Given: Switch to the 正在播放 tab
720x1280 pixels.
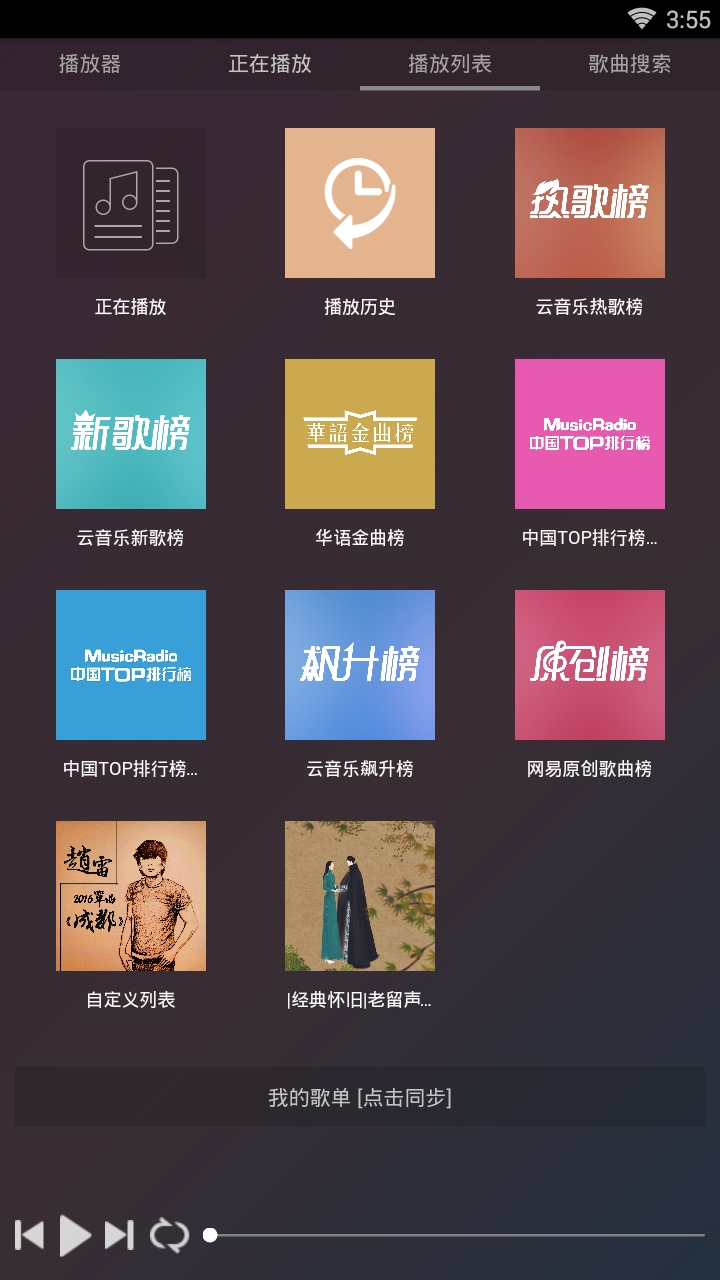Looking at the screenshot, I should (x=270, y=64).
